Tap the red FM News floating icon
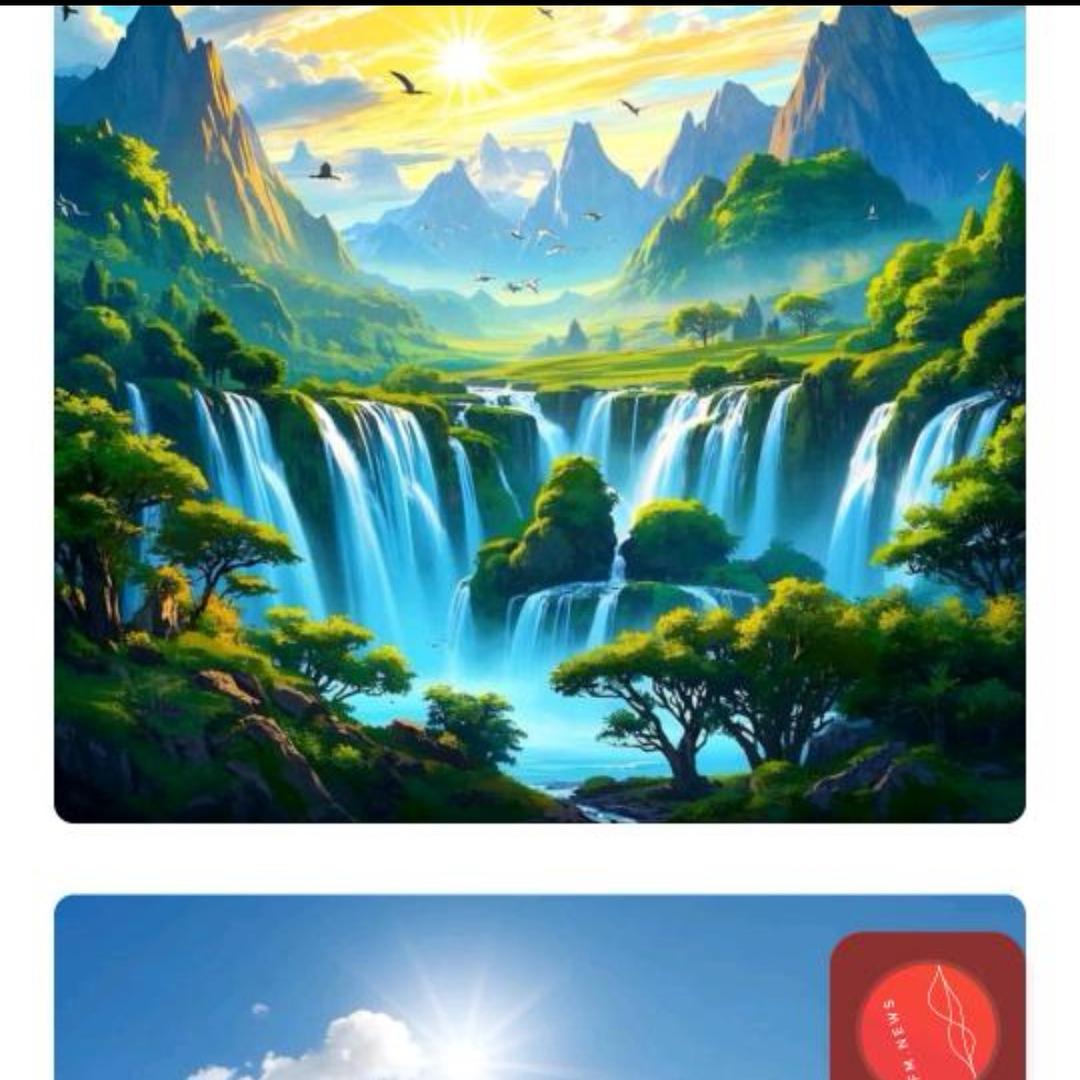The image size is (1080, 1080). pos(927,1010)
